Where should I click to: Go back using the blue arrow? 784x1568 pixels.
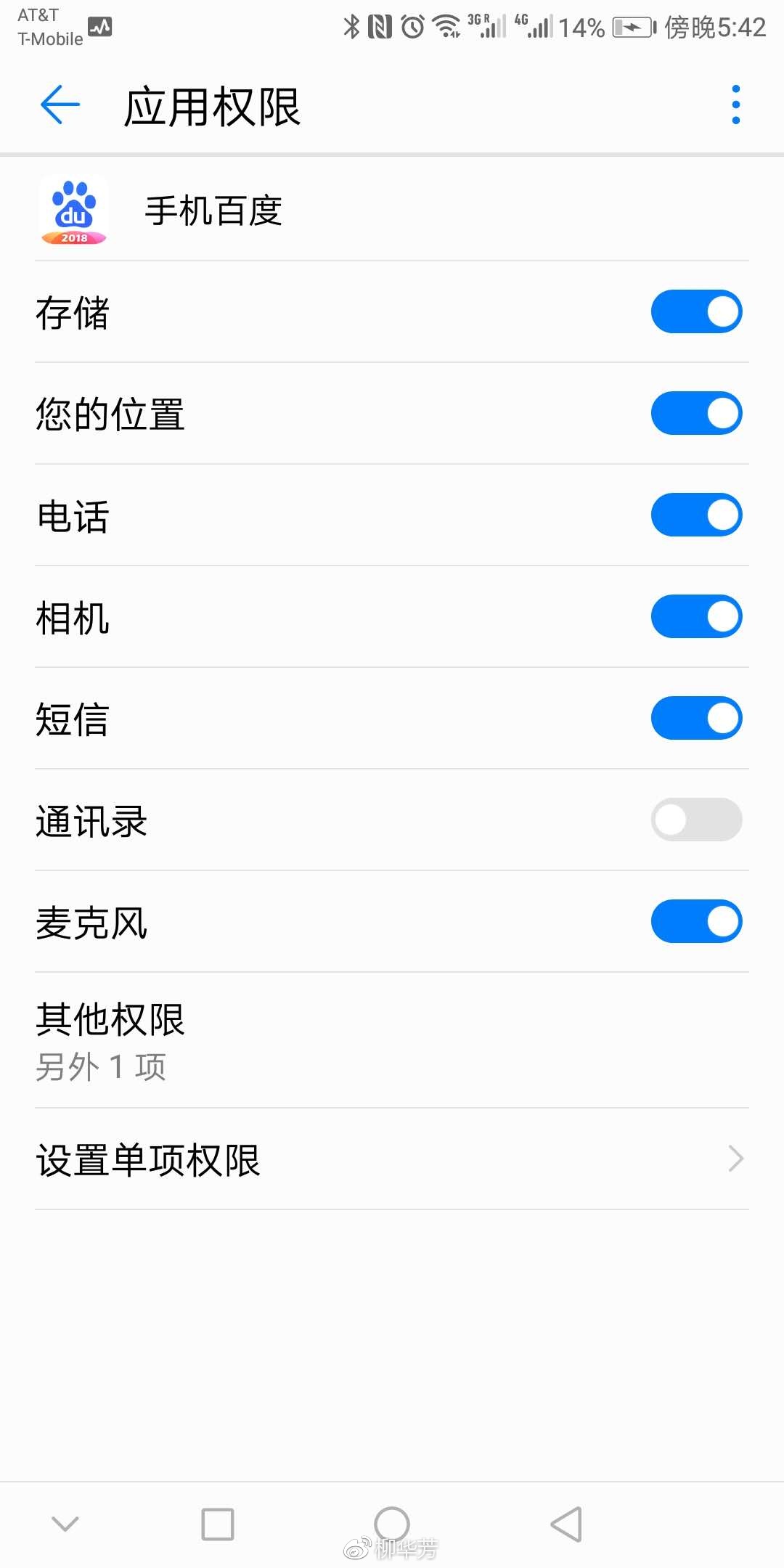60,105
